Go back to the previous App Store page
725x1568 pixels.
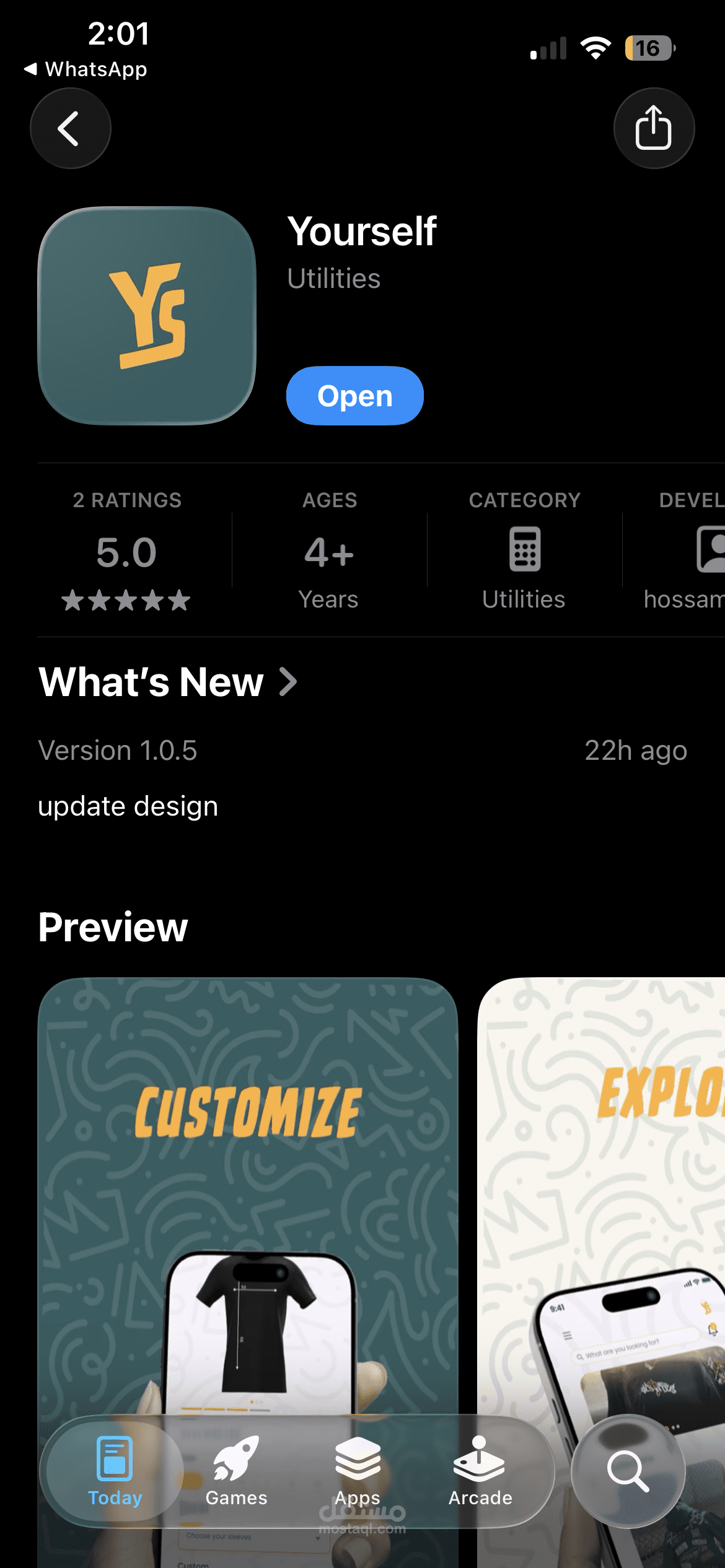point(71,128)
